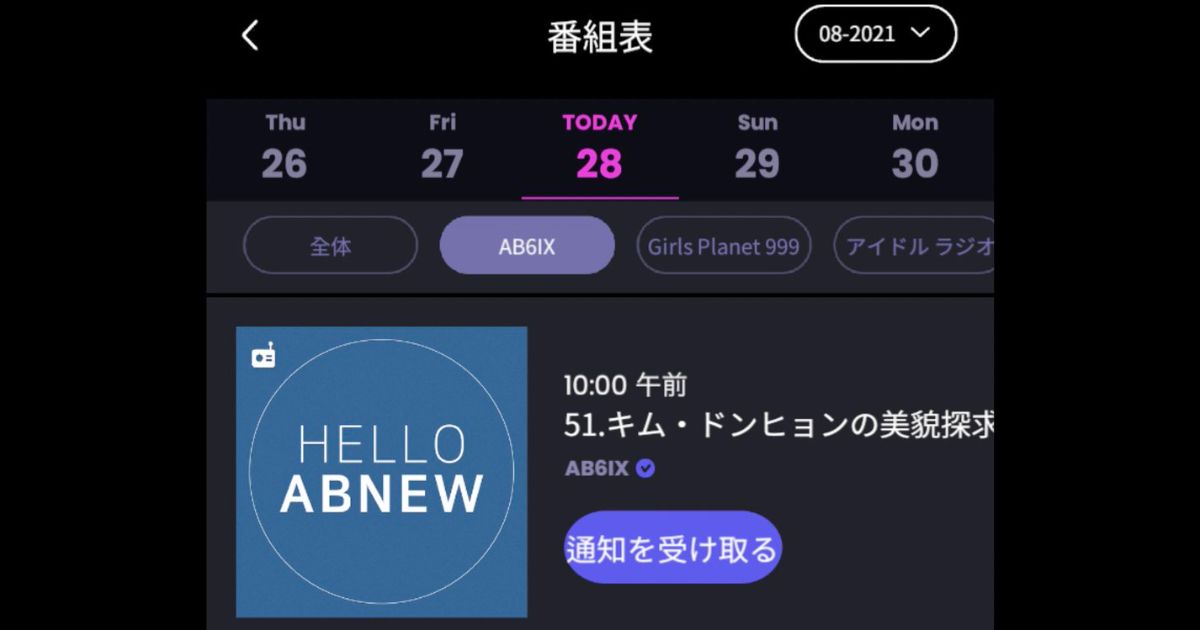Select the TODAY 28 date tab

[599, 148]
